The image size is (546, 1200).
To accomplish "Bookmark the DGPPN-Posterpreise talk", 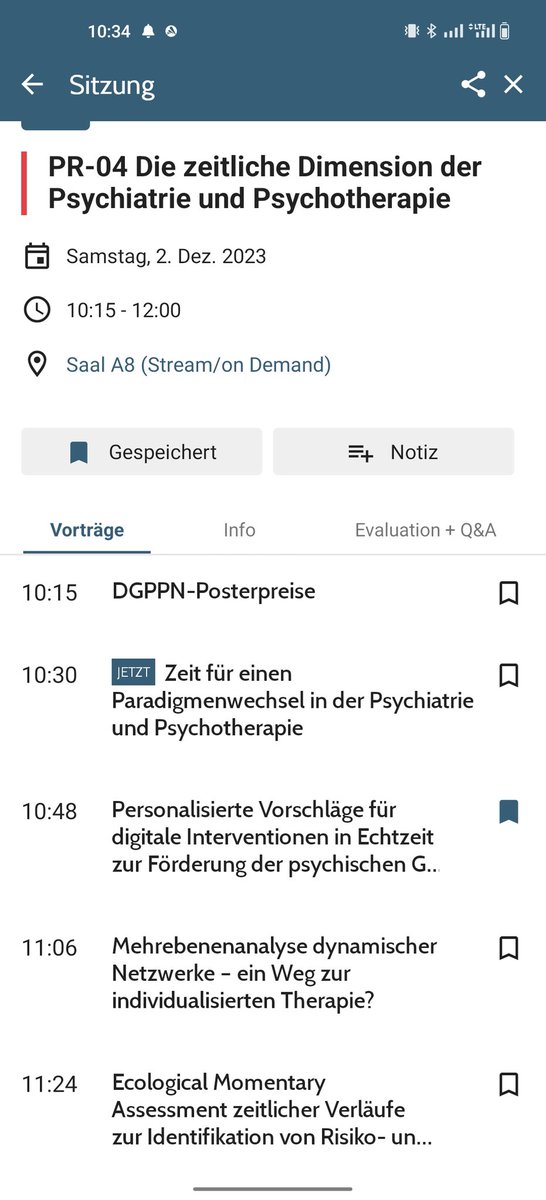I will [508, 593].
